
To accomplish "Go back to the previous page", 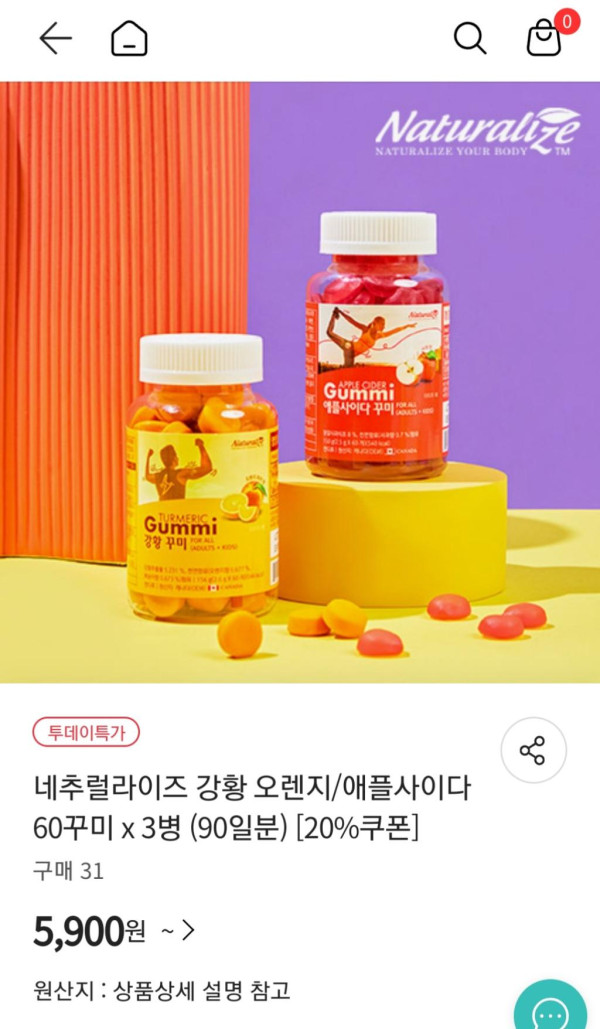I will [55, 38].
